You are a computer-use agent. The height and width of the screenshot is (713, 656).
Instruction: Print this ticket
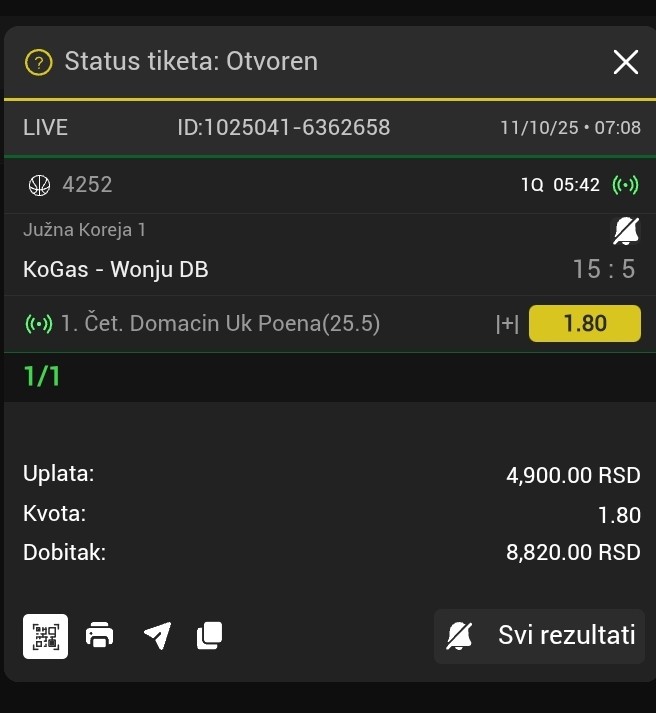point(100,635)
